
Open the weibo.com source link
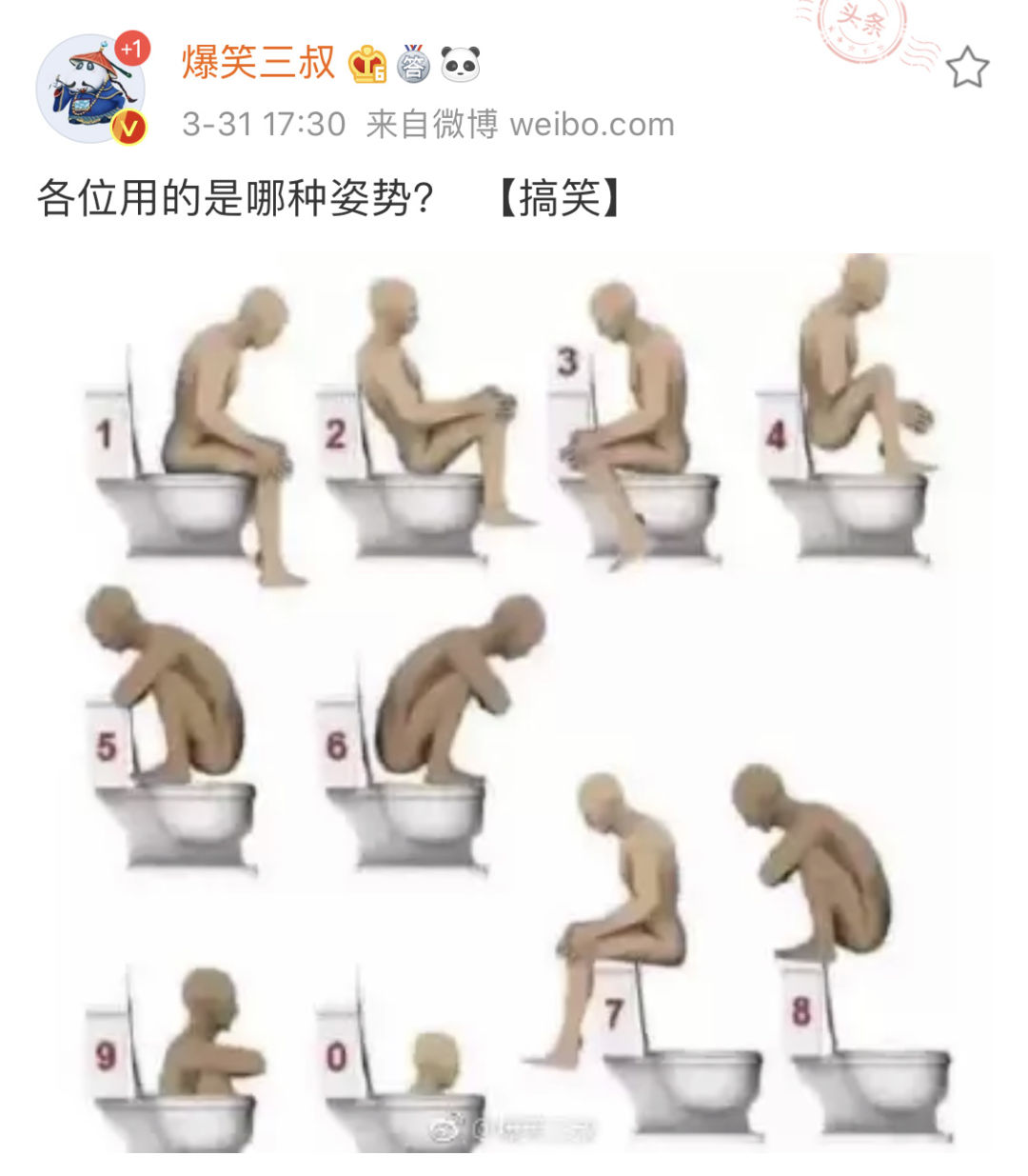pos(591,125)
